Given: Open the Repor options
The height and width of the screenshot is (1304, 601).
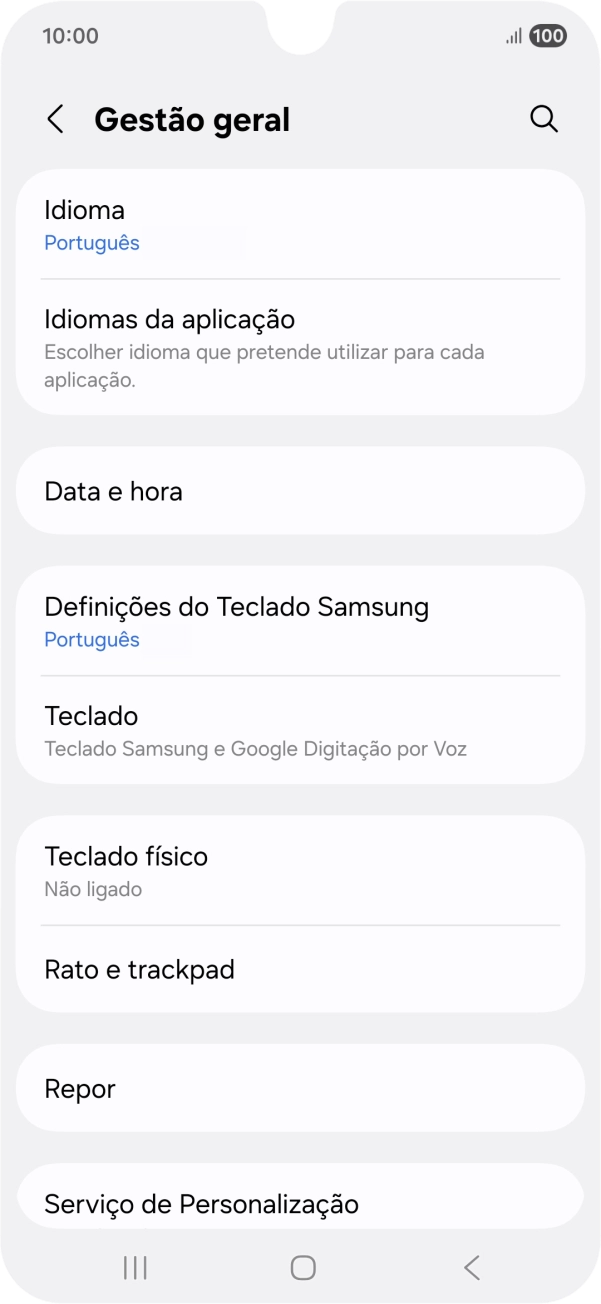Looking at the screenshot, I should (300, 1088).
